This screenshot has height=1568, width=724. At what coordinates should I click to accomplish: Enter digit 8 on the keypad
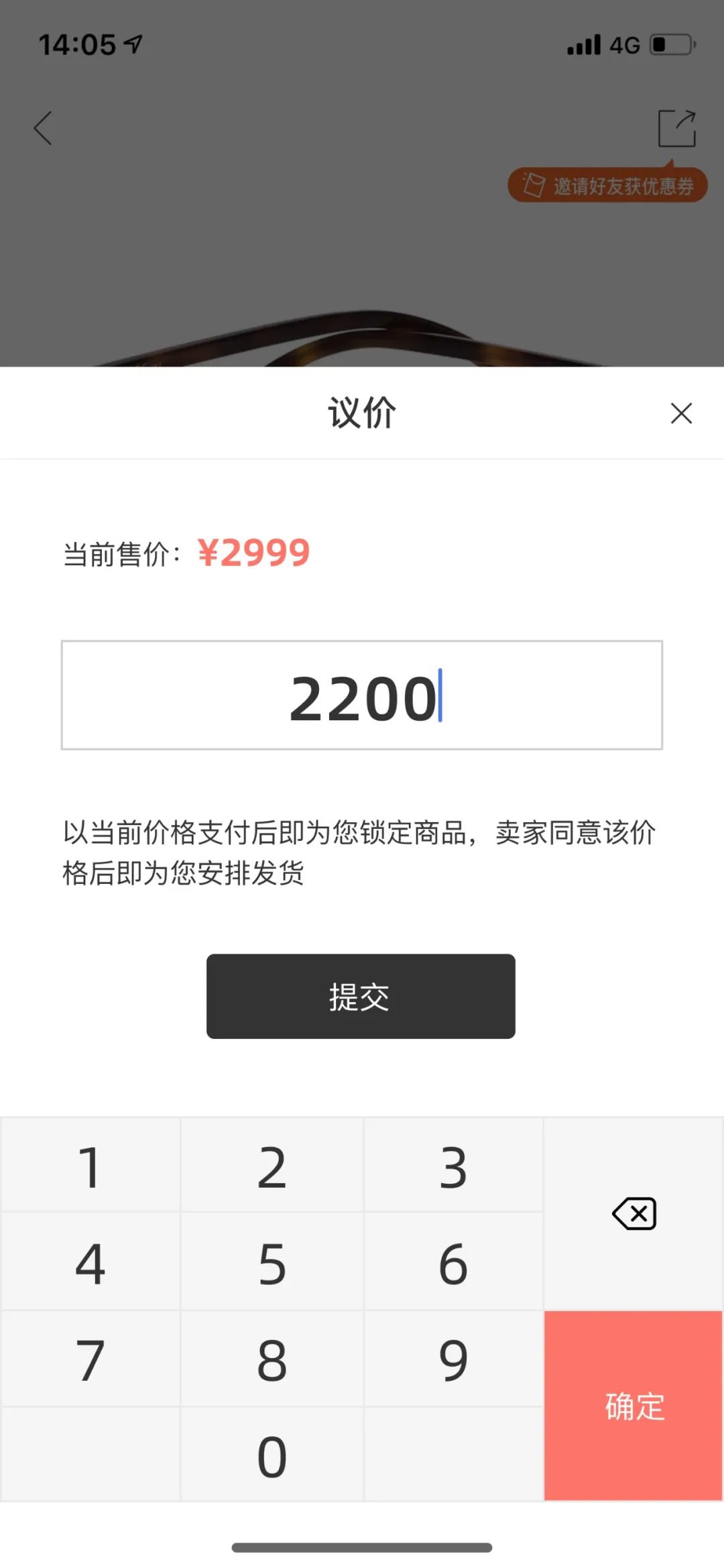(x=272, y=1359)
